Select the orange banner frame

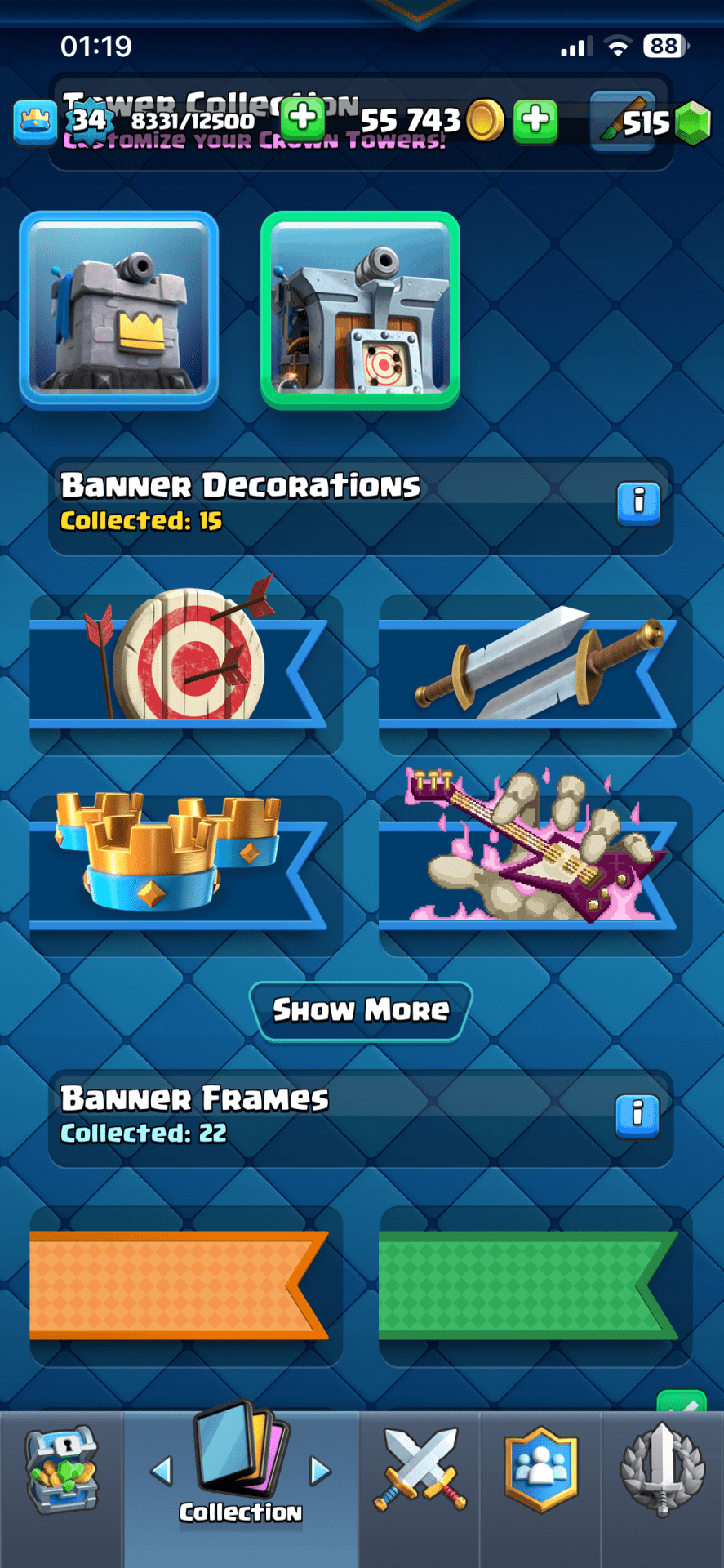coord(186,1285)
